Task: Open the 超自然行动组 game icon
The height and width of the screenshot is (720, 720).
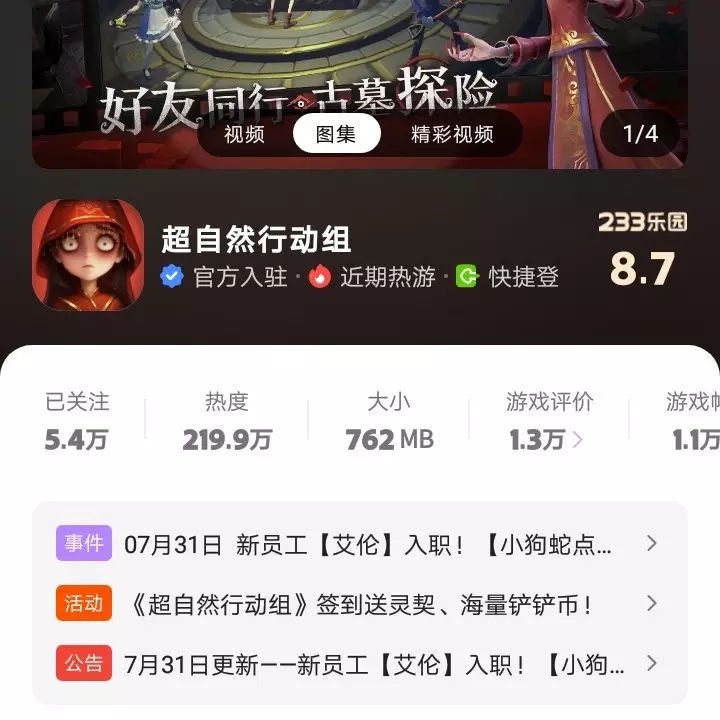Action: (x=88, y=255)
